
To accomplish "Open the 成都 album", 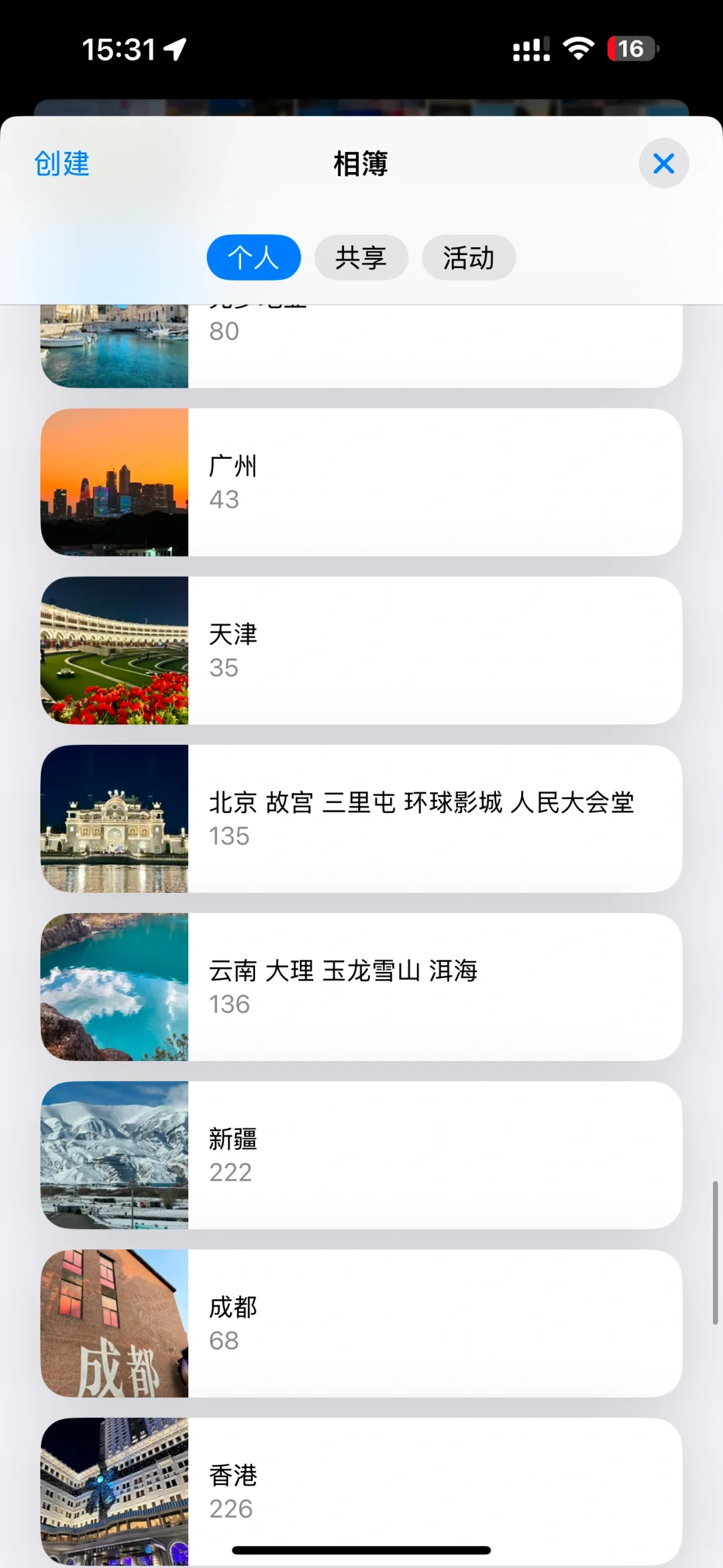I will pyautogui.click(x=361, y=1323).
